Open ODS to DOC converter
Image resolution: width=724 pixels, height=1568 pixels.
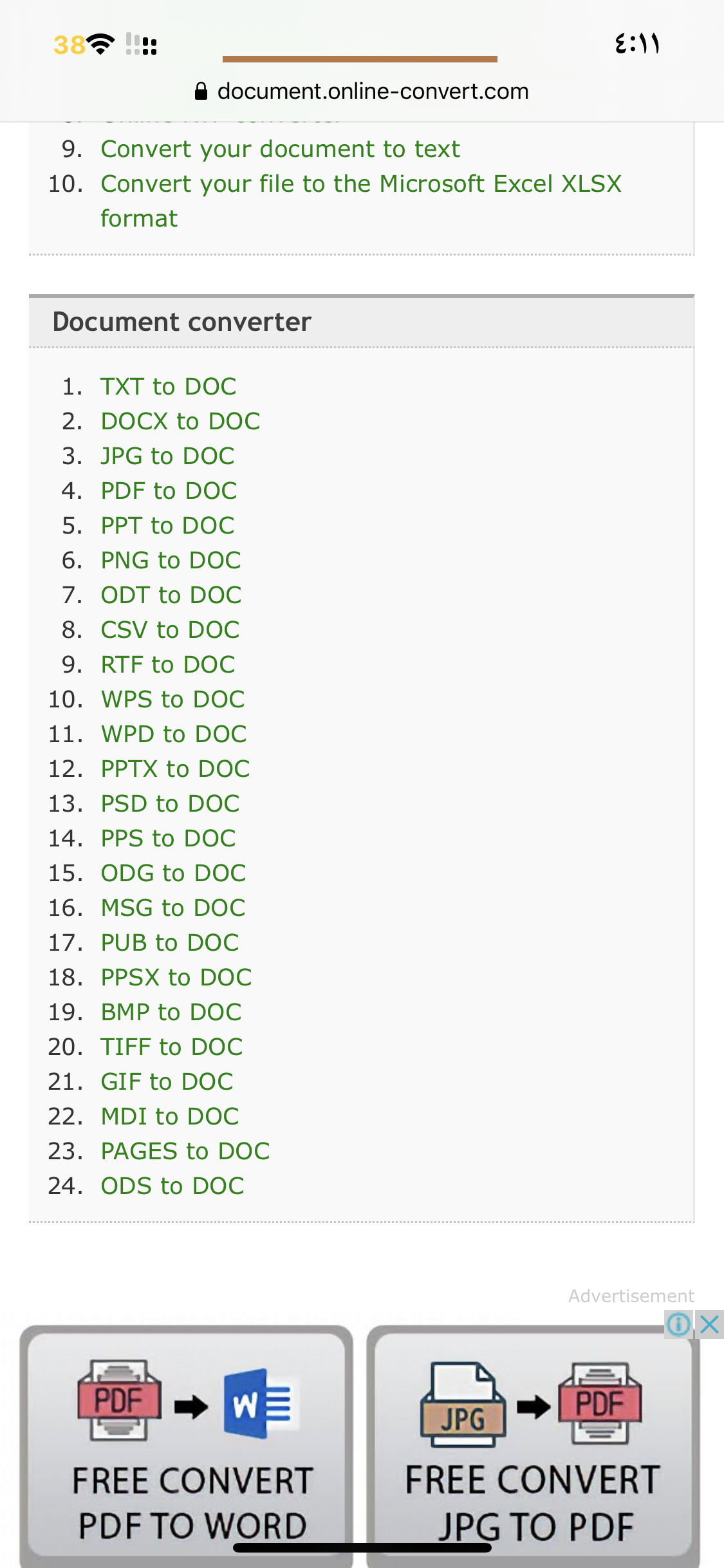(x=172, y=1186)
